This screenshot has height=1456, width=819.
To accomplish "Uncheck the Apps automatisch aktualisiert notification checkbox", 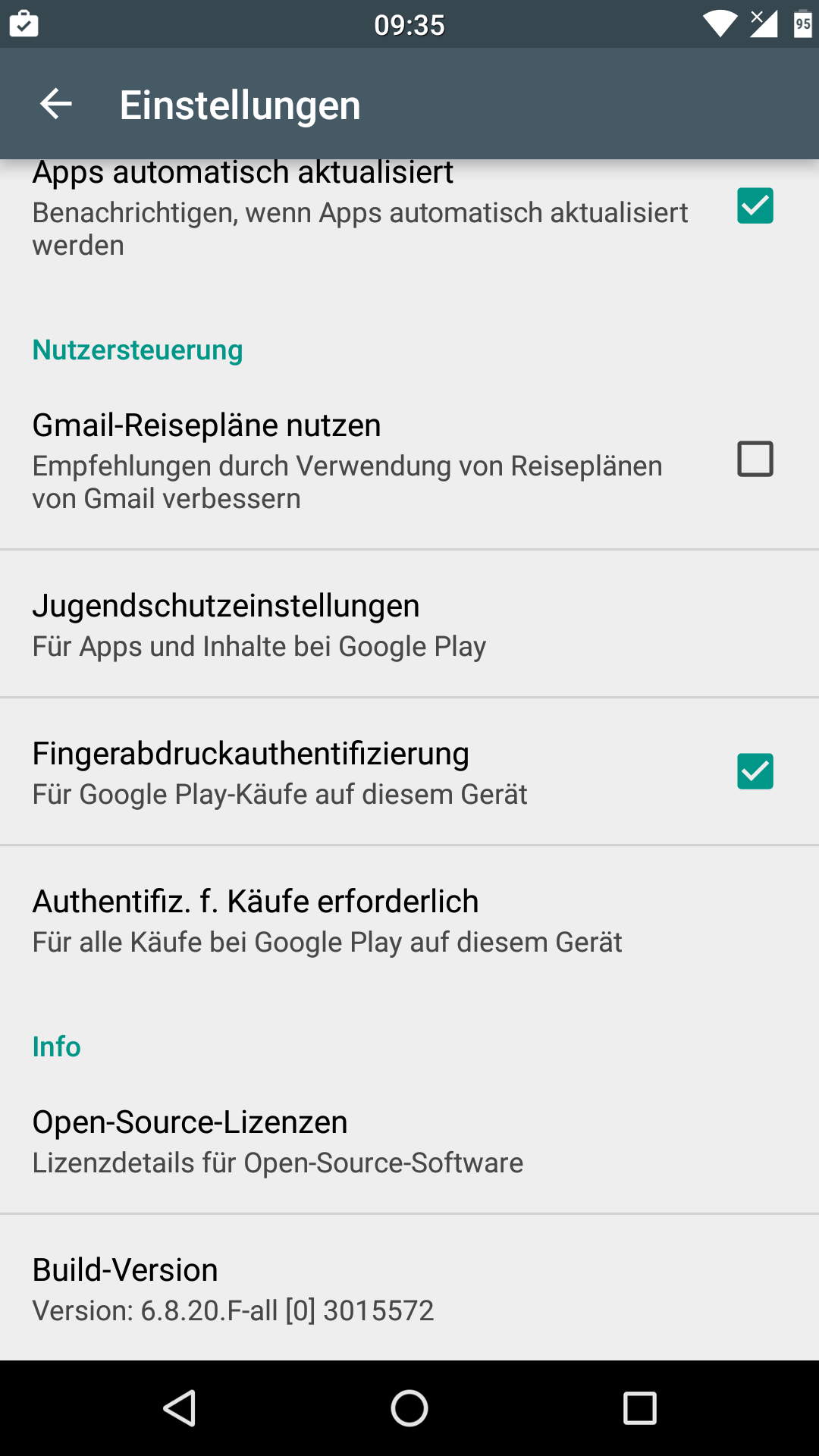I will pyautogui.click(x=755, y=206).
